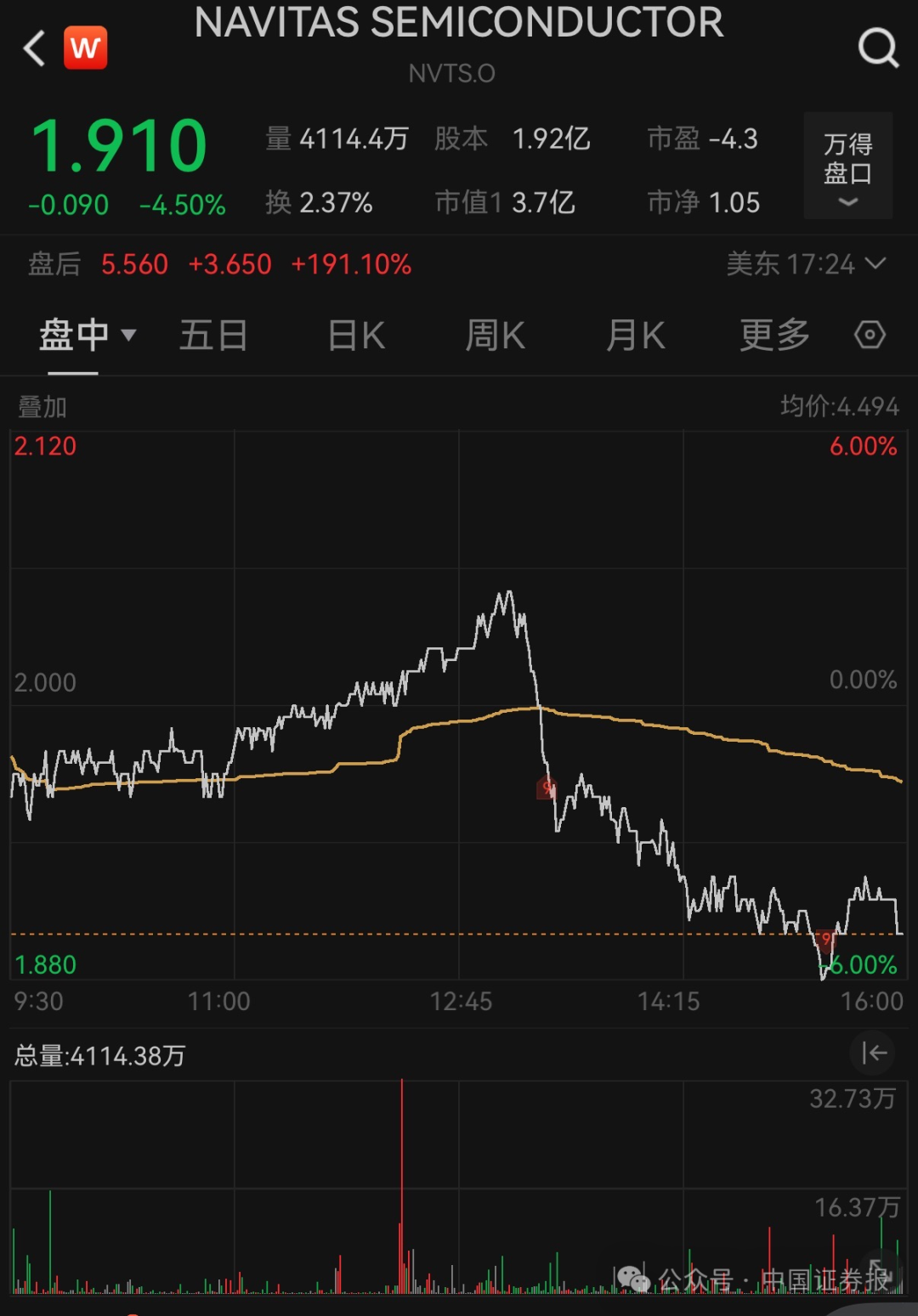Select the 盘中 chart tab
This screenshot has height=1316, width=918.
pyautogui.click(x=86, y=336)
